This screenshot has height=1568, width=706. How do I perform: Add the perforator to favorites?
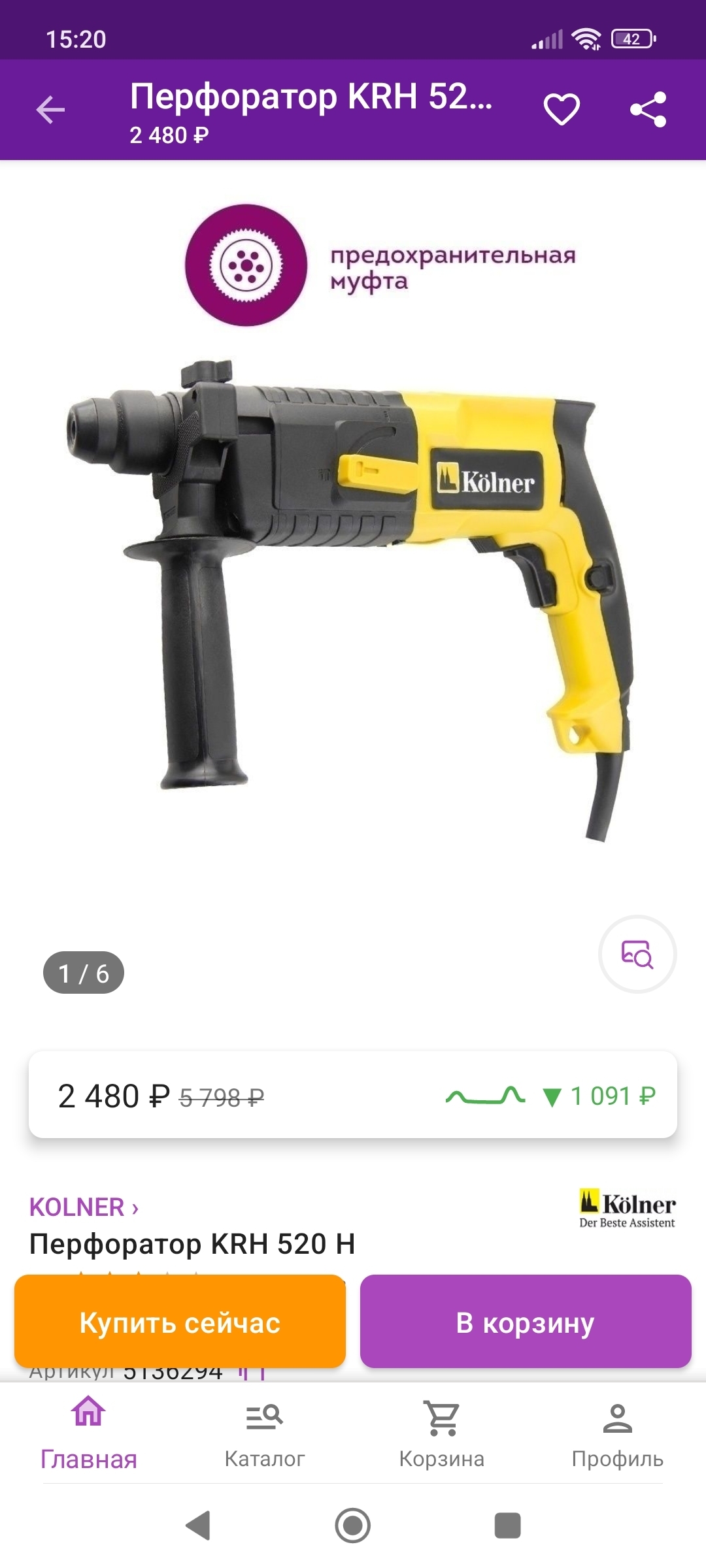click(x=562, y=109)
